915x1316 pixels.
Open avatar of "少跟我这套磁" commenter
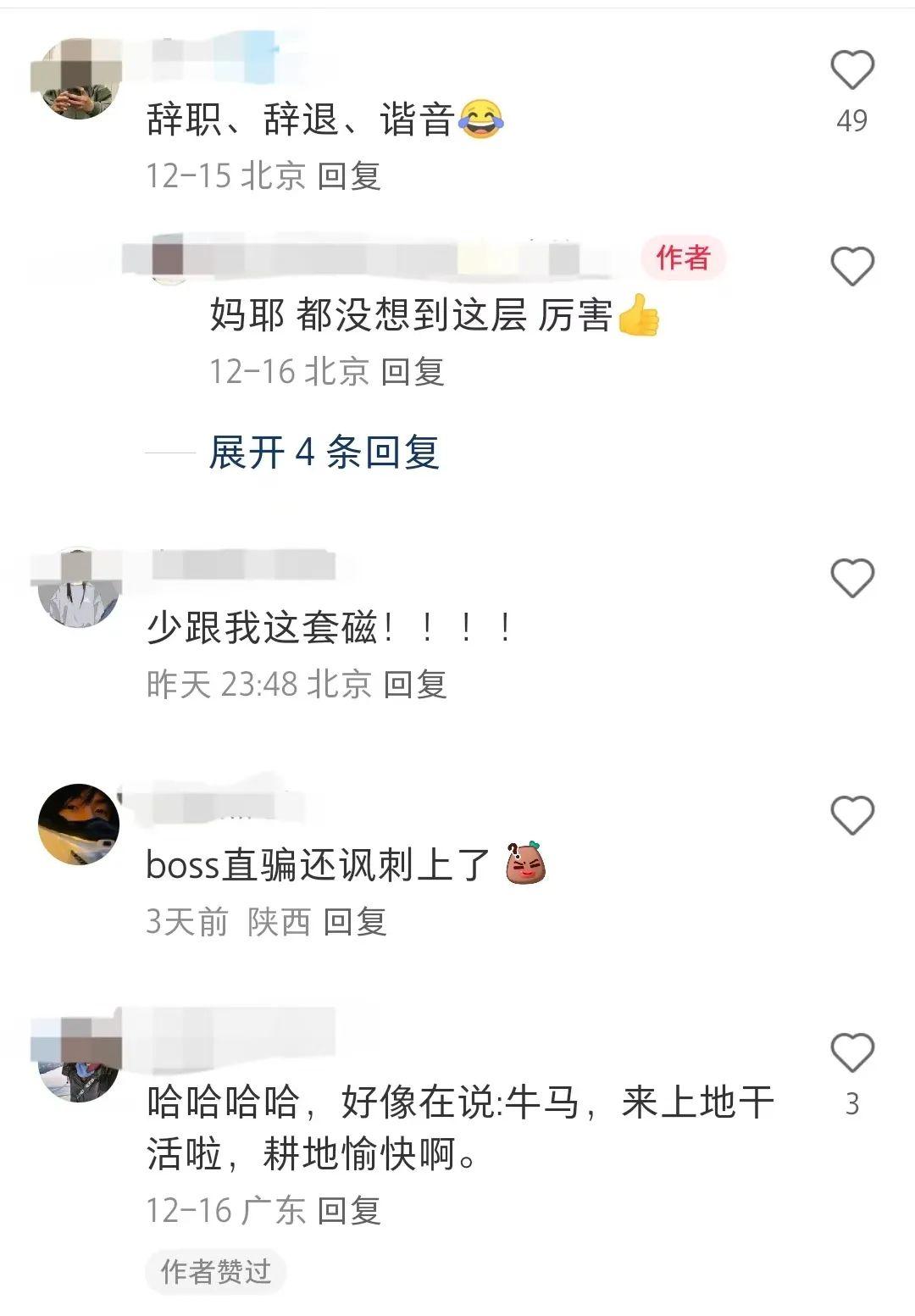pos(79,589)
